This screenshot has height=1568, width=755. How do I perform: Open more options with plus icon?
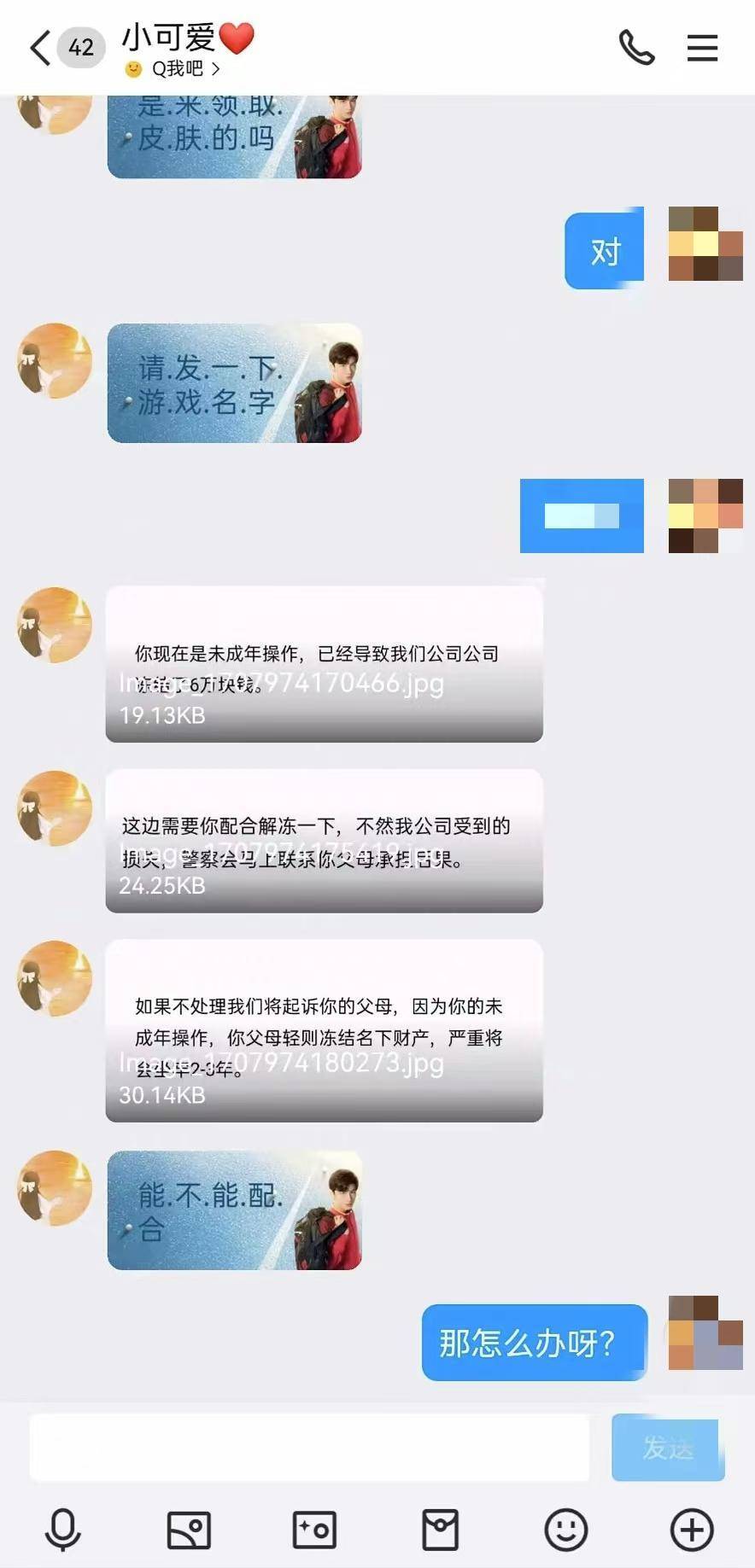click(691, 1530)
